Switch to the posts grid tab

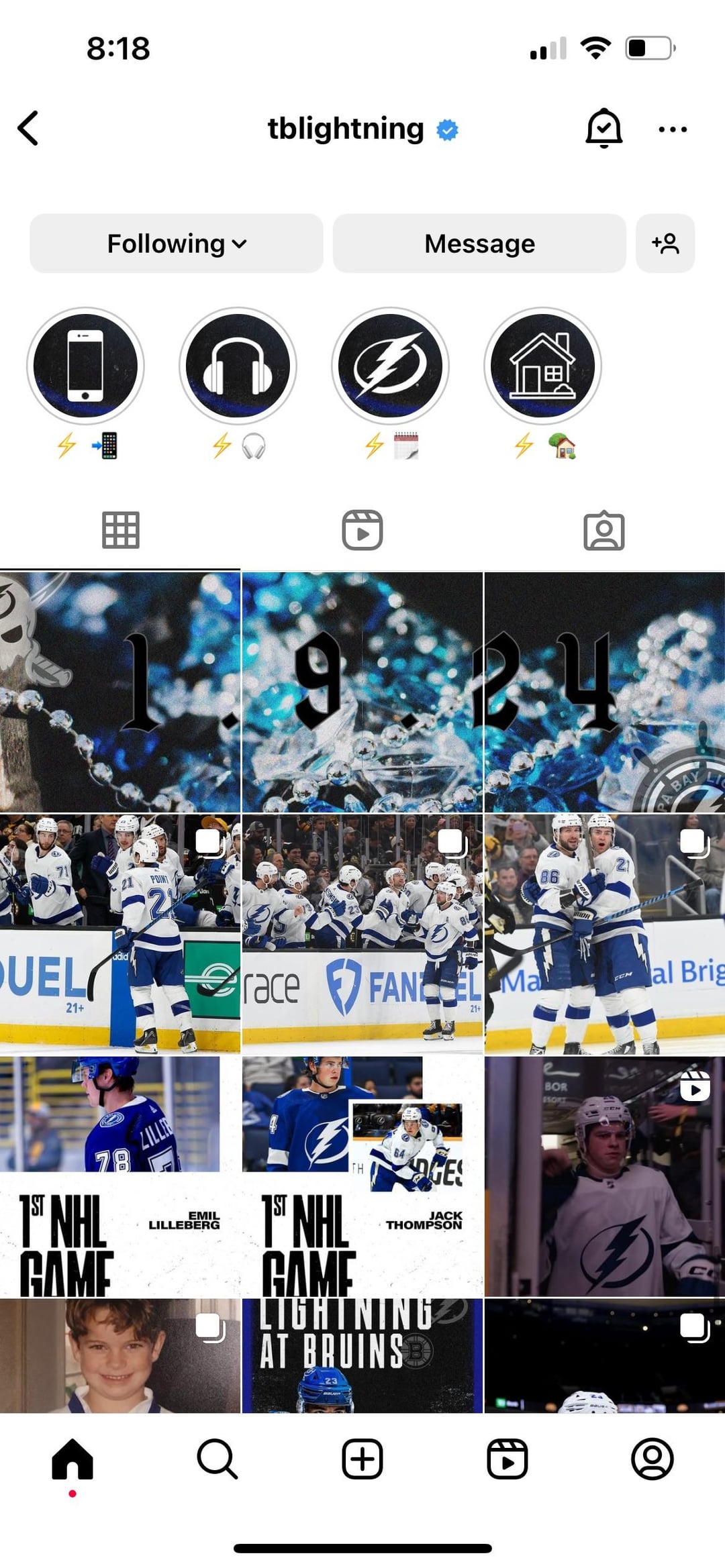pos(121,530)
